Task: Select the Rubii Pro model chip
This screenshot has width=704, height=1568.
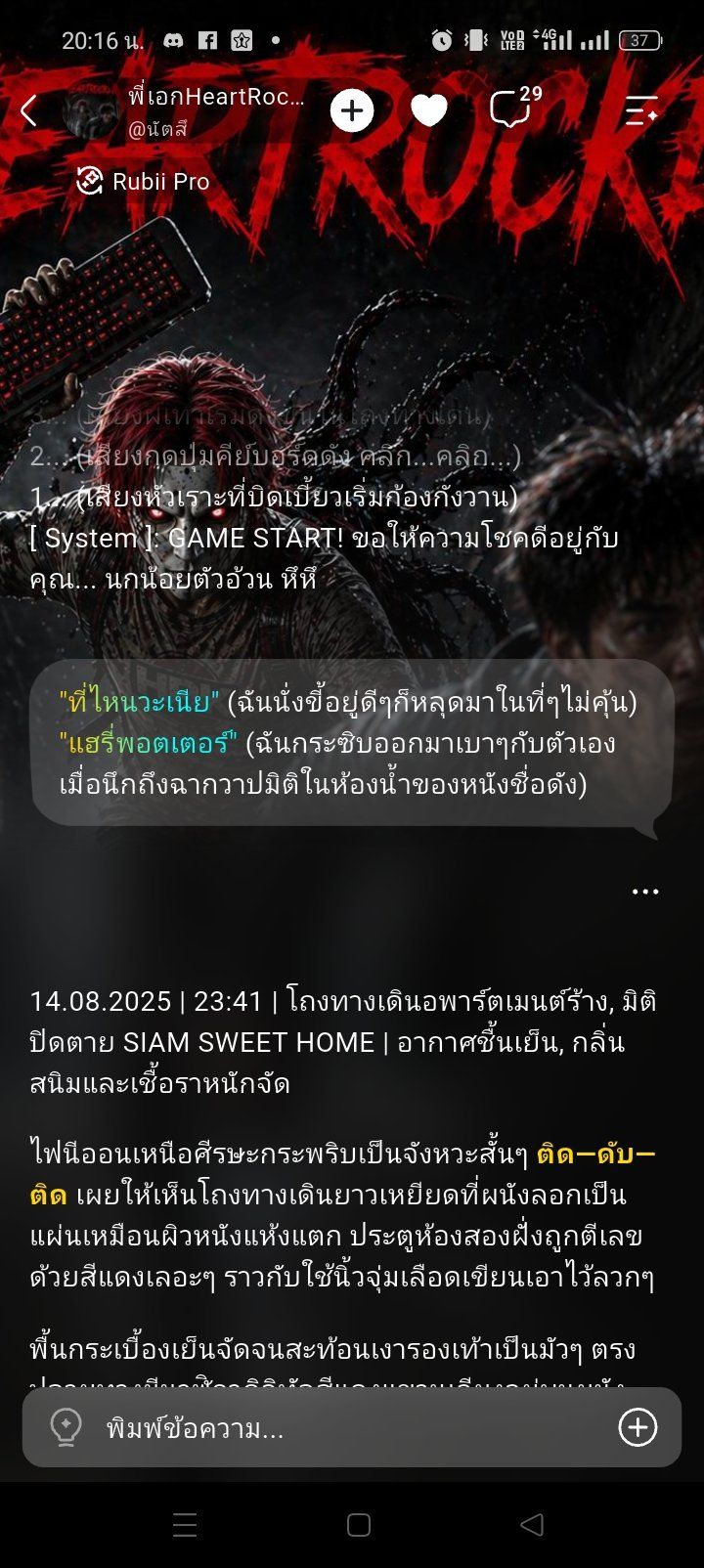Action: coord(143,181)
